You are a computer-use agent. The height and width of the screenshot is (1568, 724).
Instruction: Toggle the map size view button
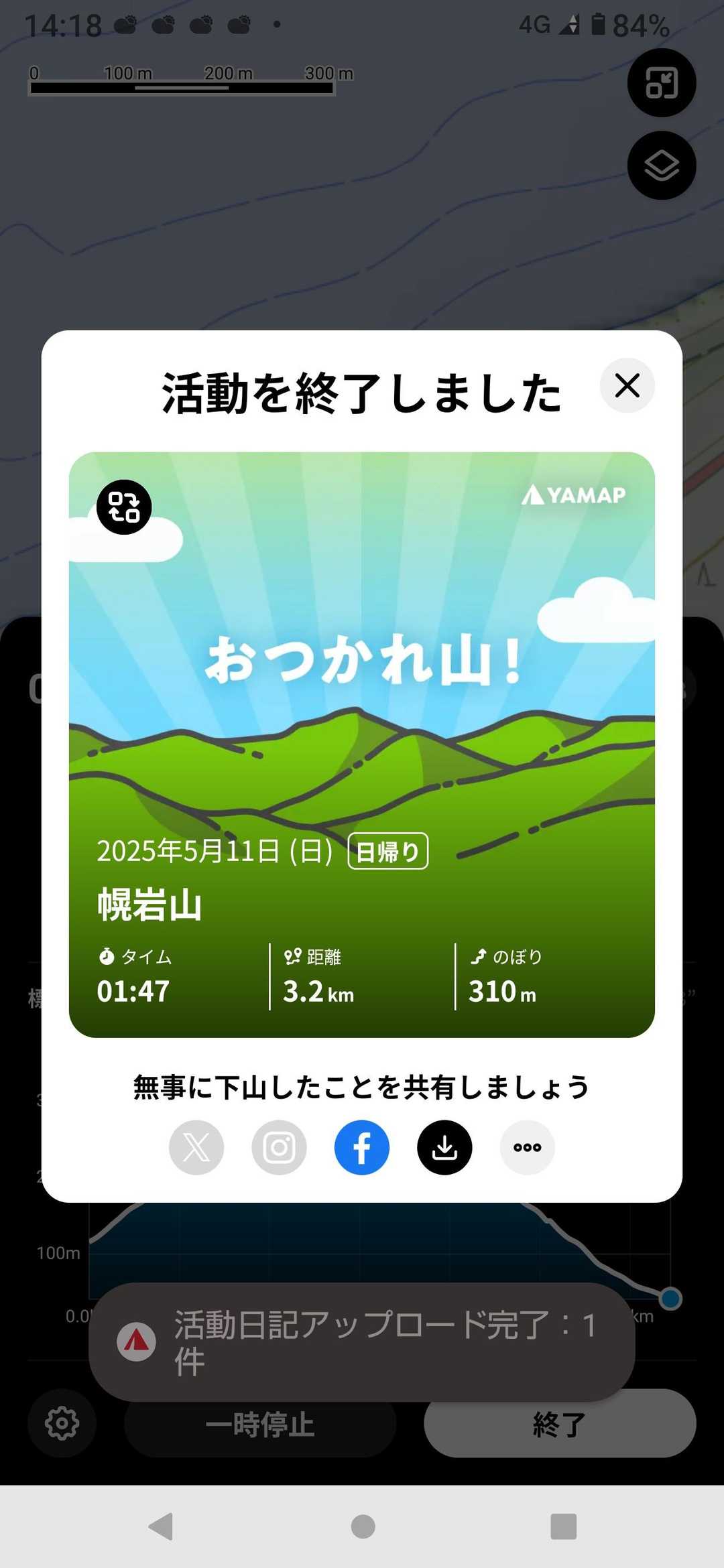point(662,83)
